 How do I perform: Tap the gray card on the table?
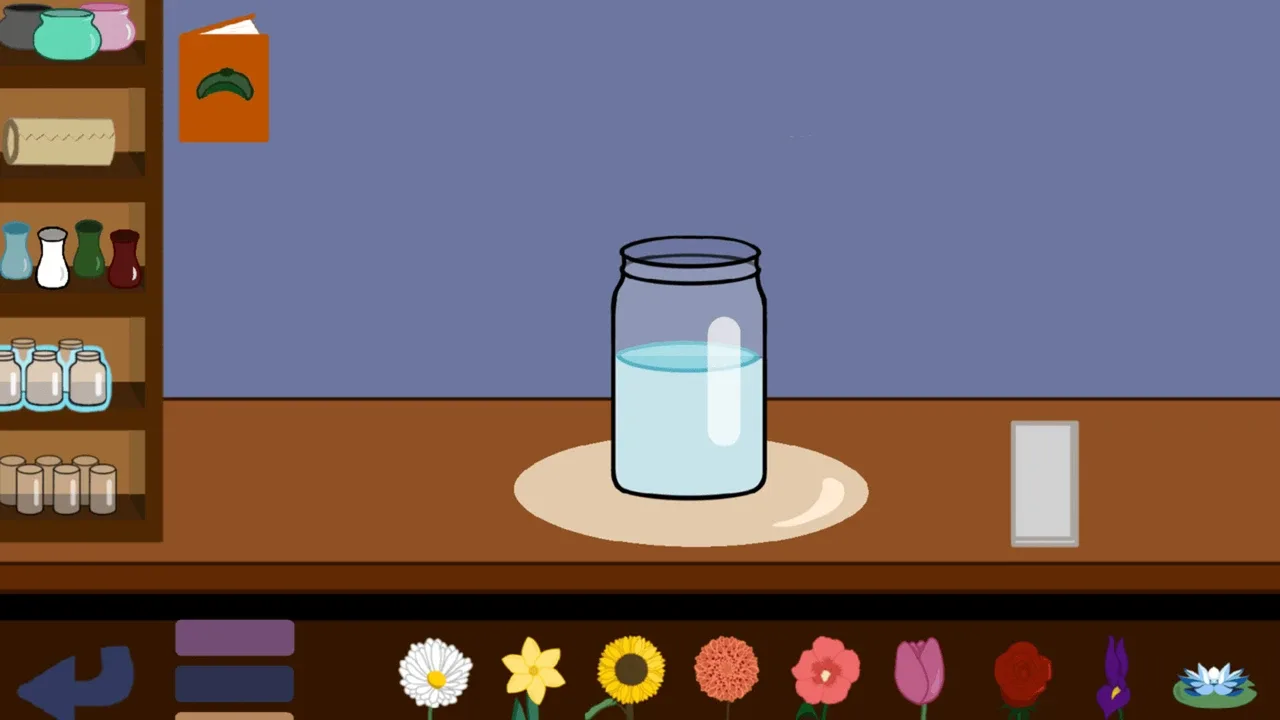tap(1044, 484)
